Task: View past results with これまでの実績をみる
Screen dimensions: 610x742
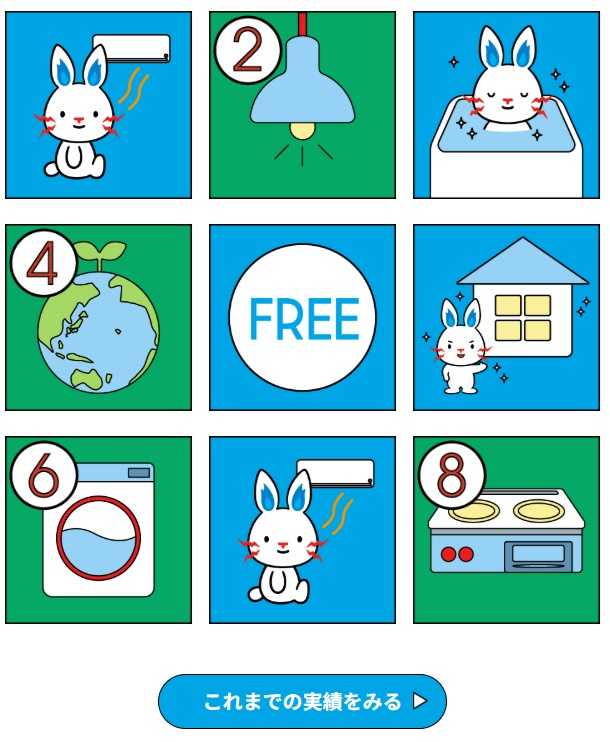Action: 302,701
